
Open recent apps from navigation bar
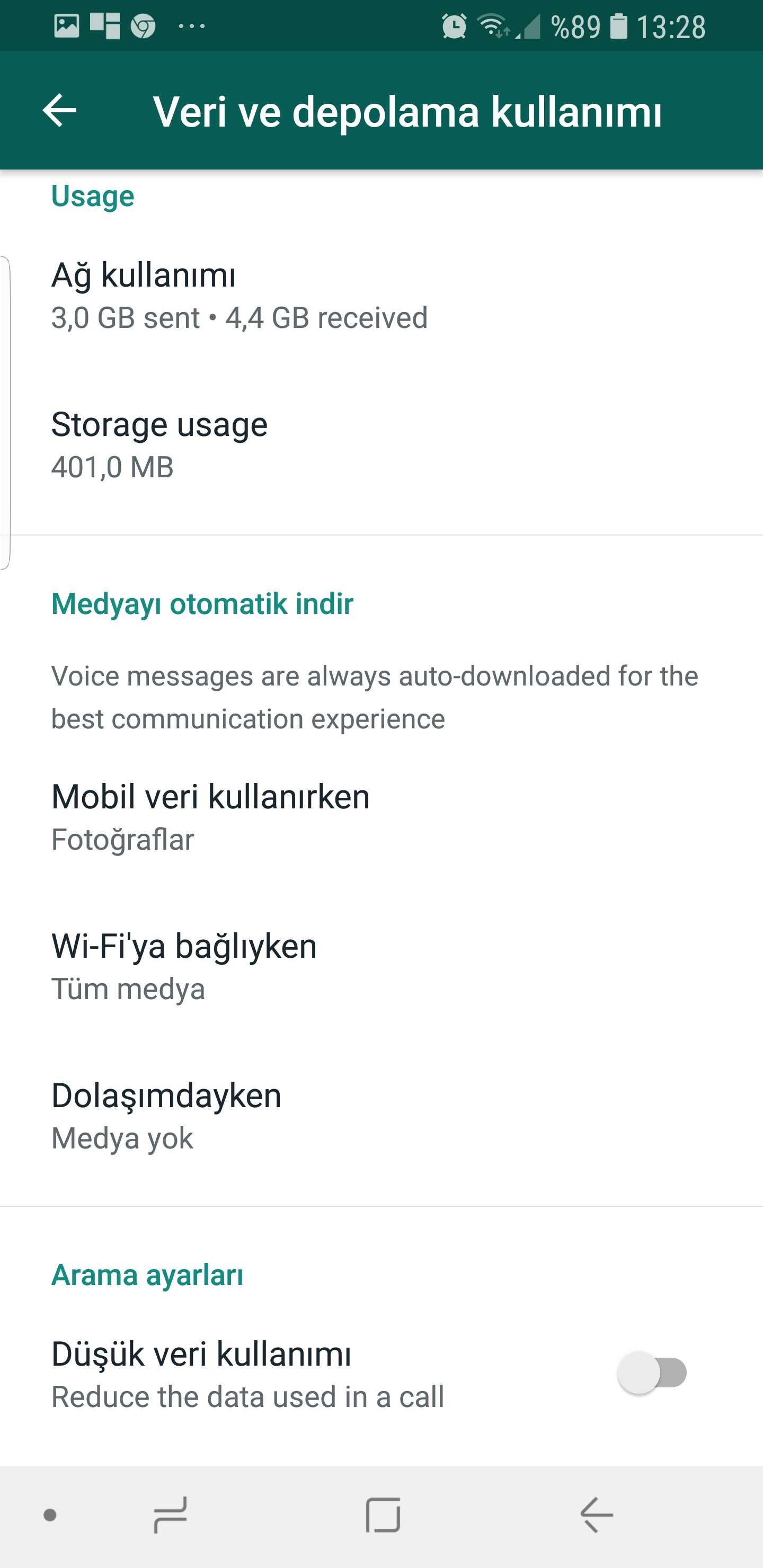pos(171,1514)
